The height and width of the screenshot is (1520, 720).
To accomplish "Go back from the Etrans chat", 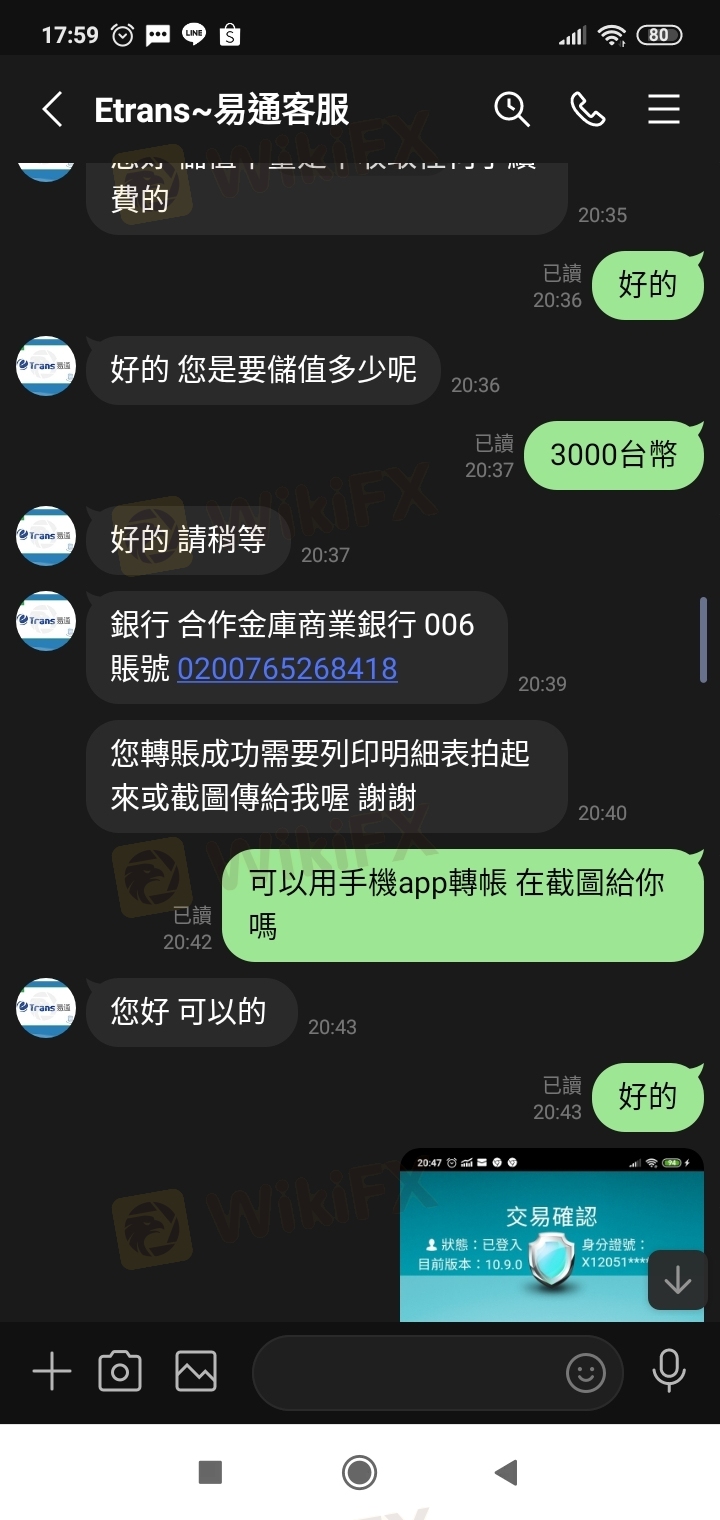I will [52, 110].
